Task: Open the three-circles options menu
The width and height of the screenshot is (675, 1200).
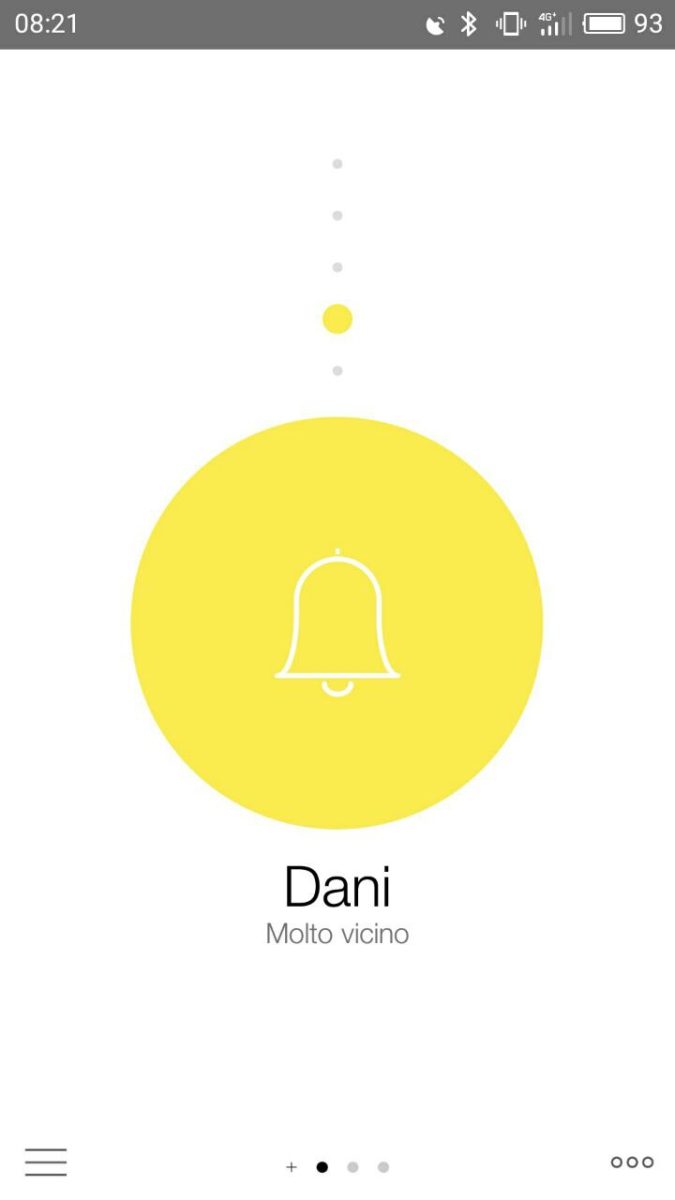Action: [x=632, y=1162]
